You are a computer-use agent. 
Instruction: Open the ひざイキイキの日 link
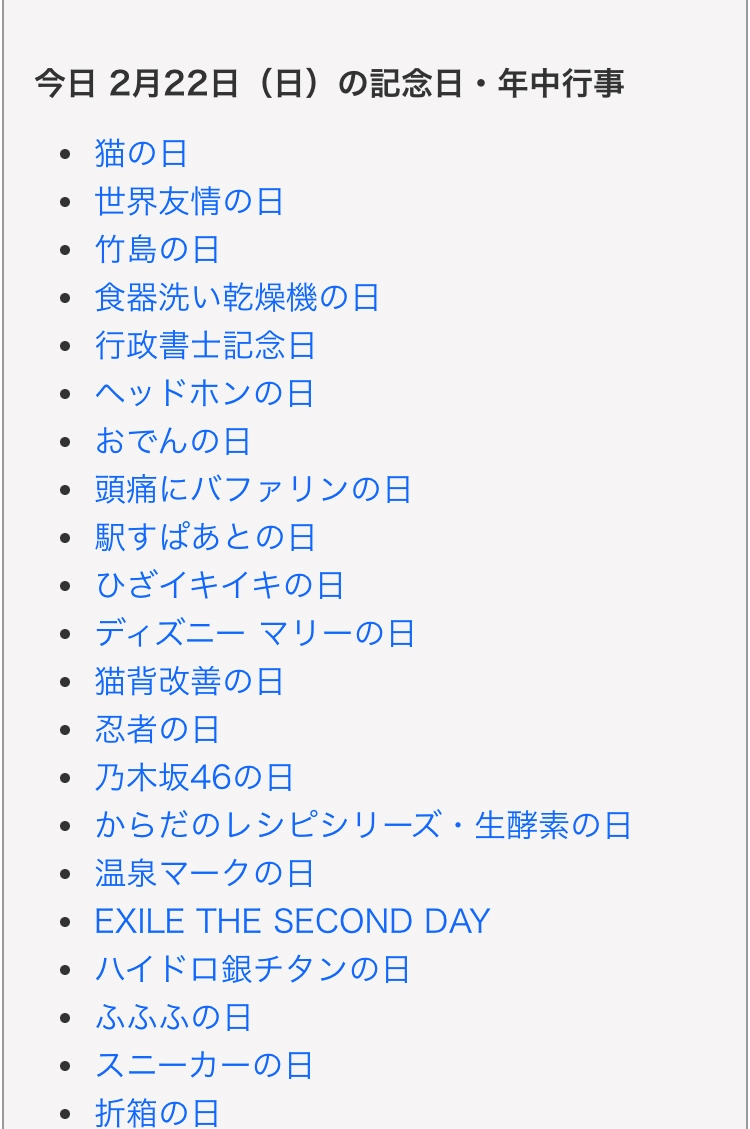[x=220, y=585]
